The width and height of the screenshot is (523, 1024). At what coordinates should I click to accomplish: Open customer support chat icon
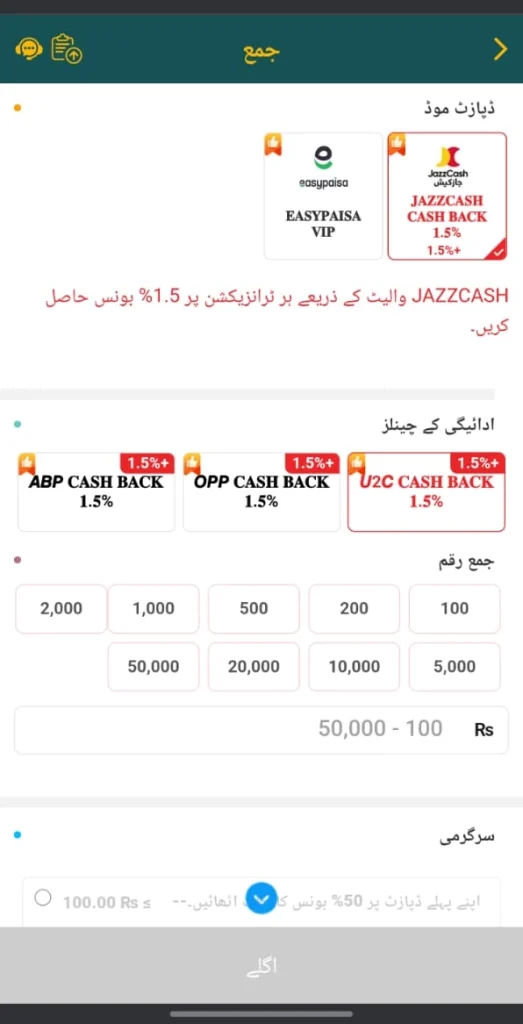(x=28, y=50)
